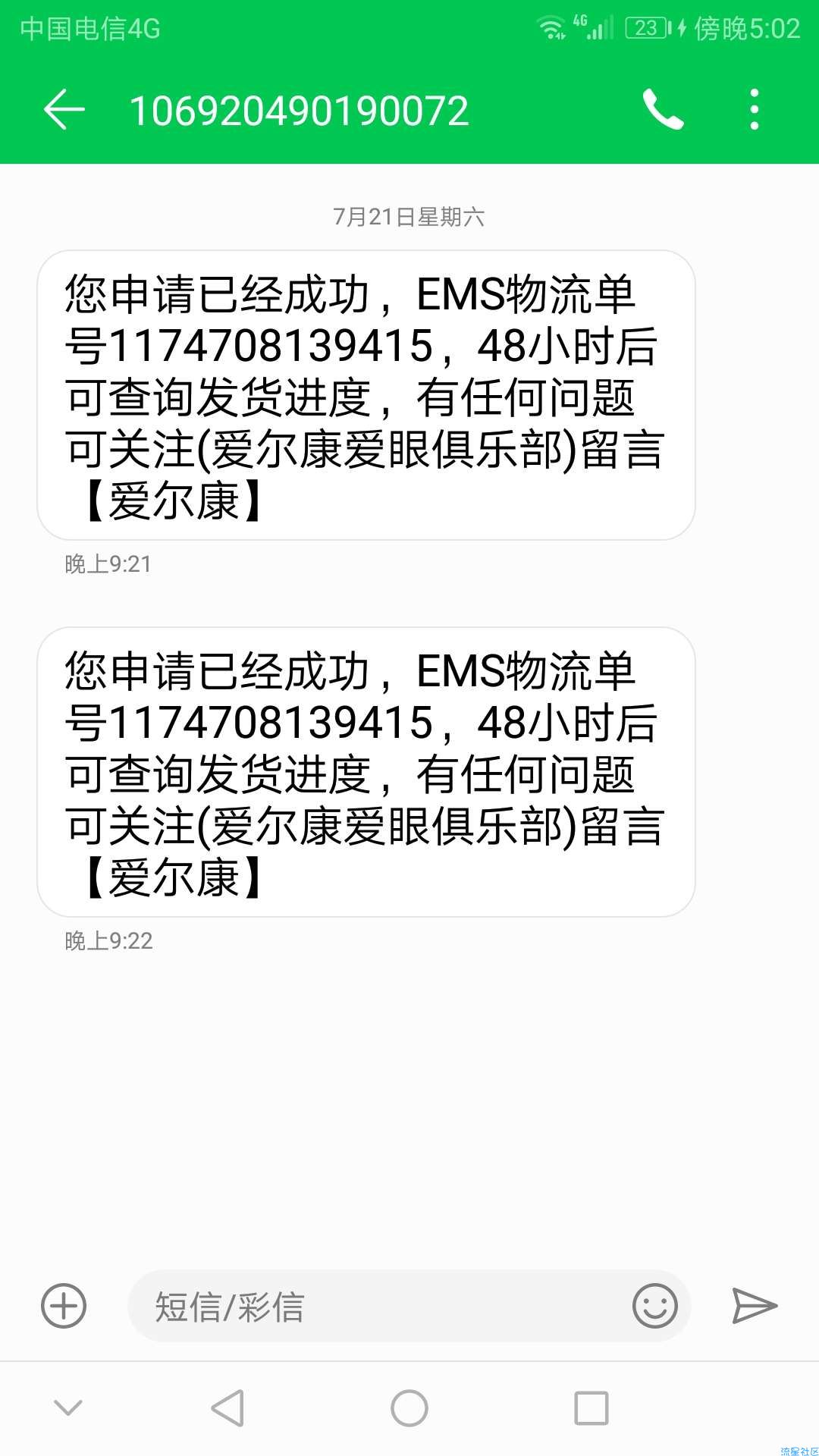Open recent apps via square button
The height and width of the screenshot is (1456, 819).
591,1408
